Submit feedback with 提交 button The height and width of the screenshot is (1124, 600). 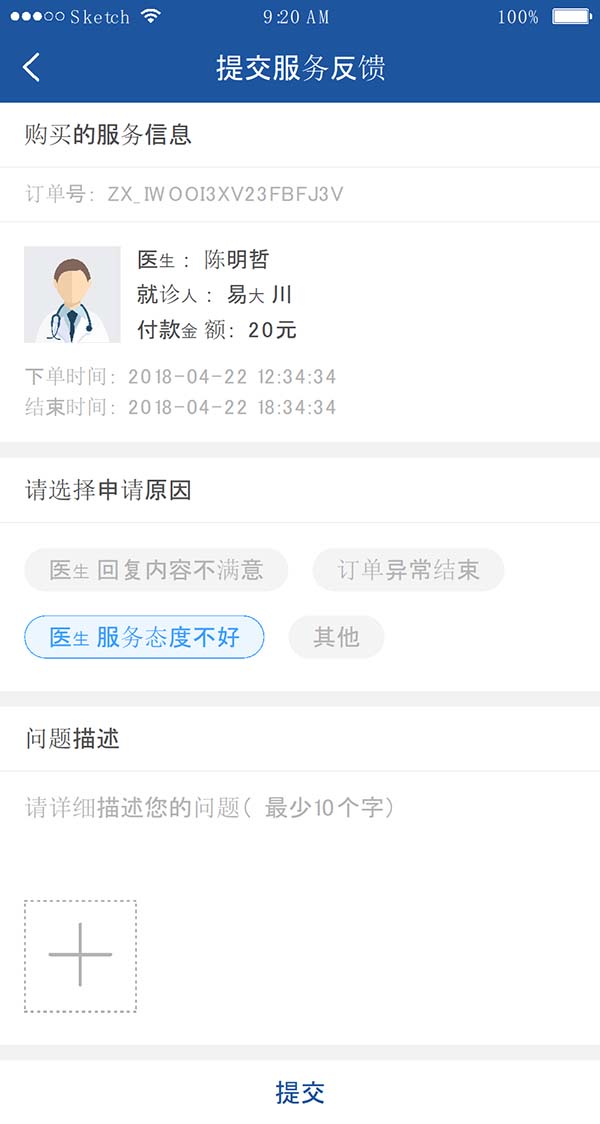300,1092
